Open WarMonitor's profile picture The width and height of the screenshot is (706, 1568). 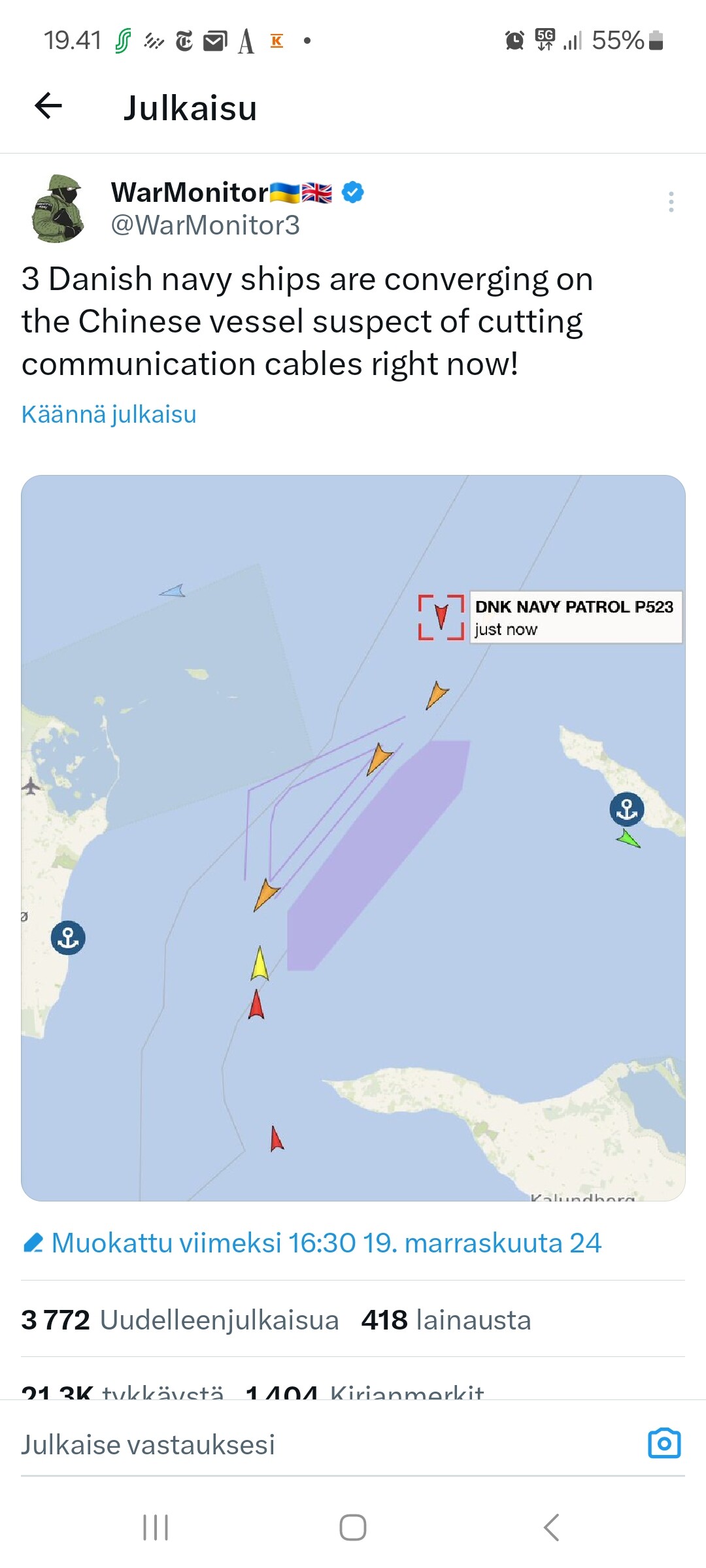point(58,208)
